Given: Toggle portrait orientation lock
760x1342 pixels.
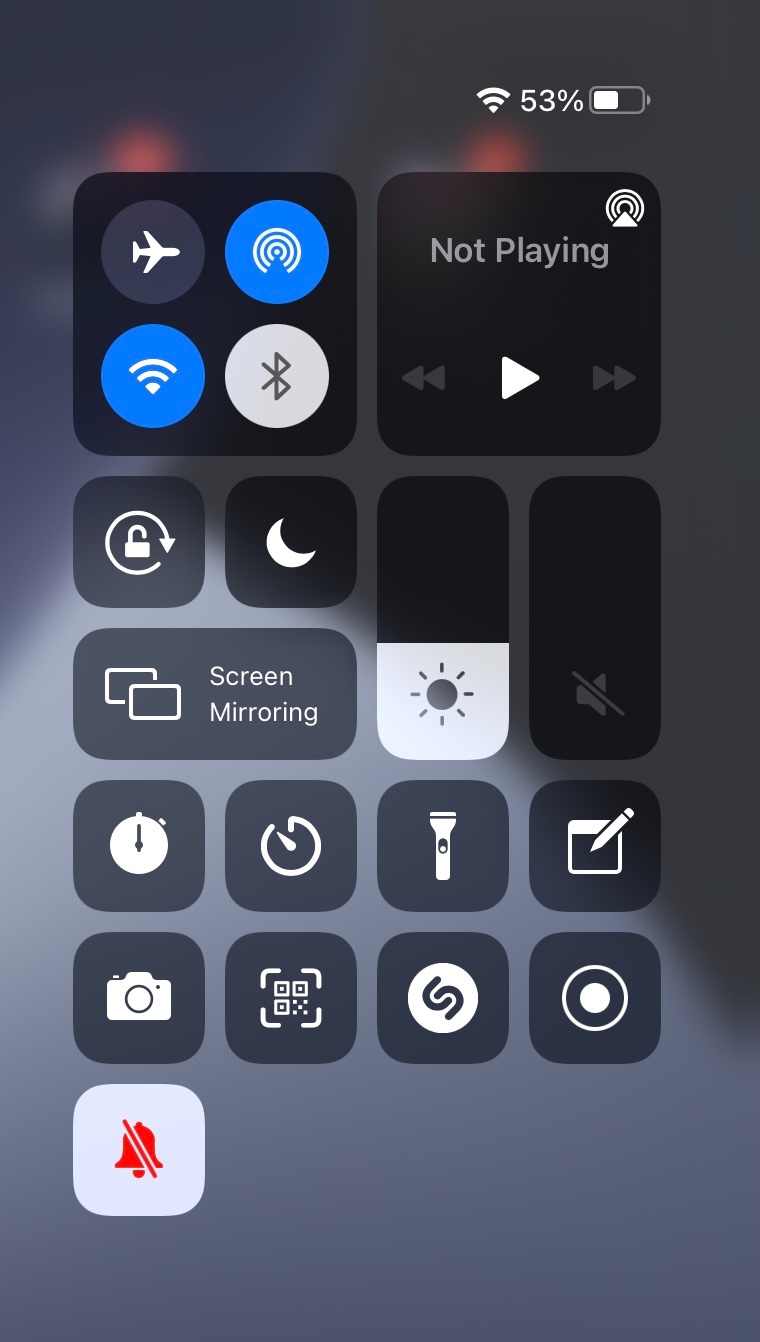Looking at the screenshot, I should click(139, 542).
